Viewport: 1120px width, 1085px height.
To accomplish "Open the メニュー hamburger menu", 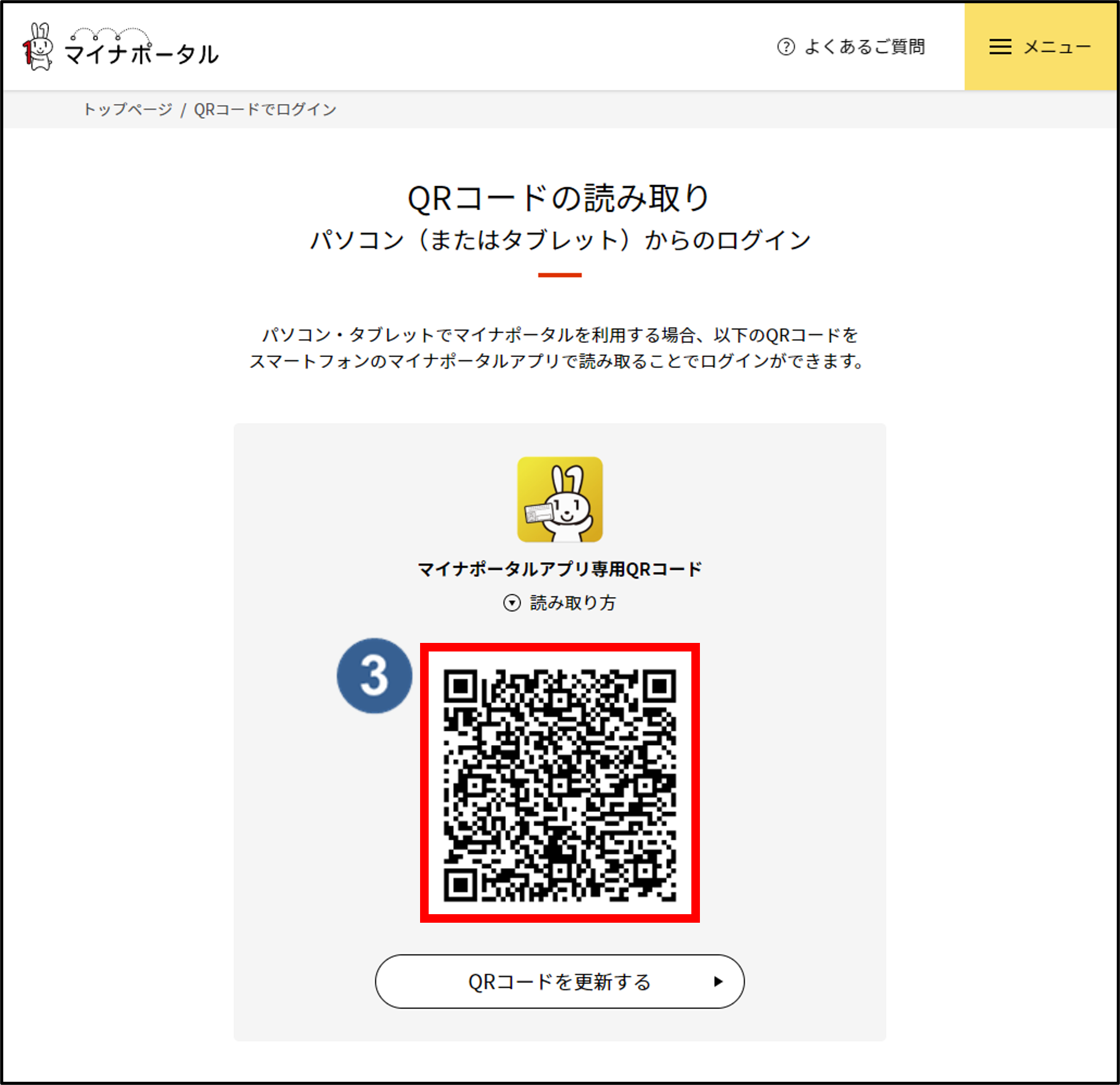I will tap(1040, 47).
